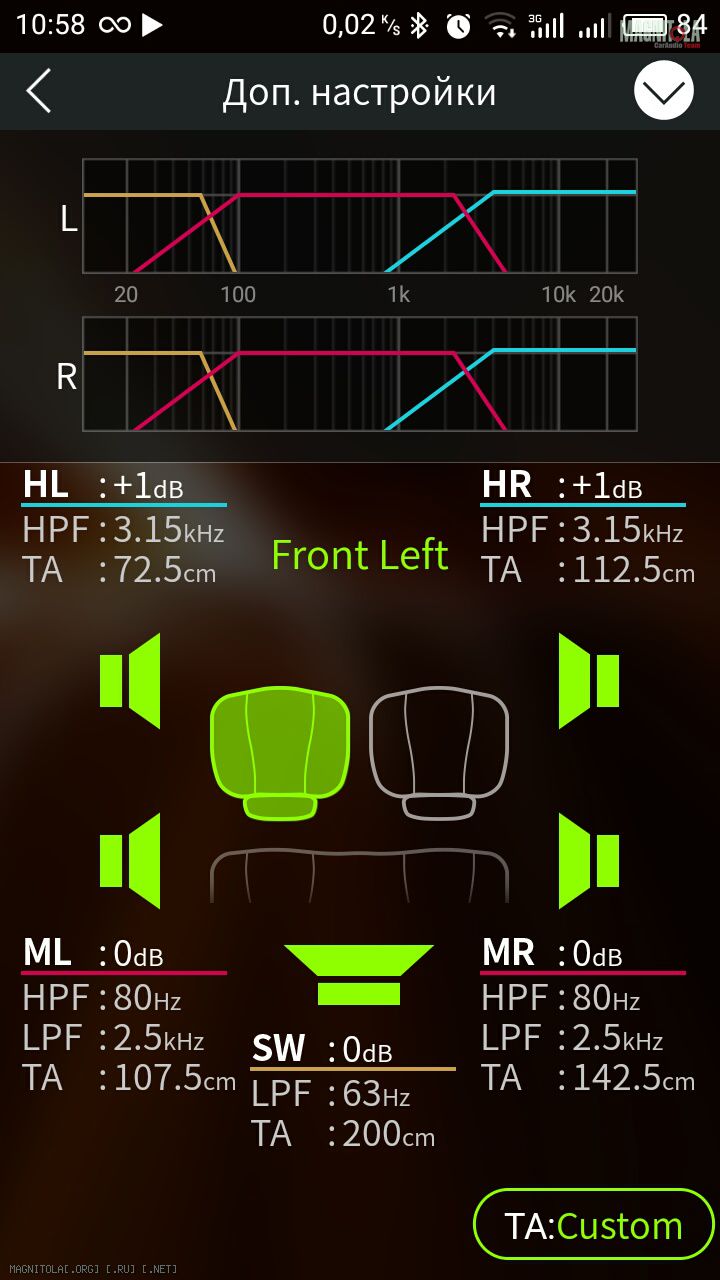
Task: Open the TA:Custom preset button
Action: (x=594, y=1224)
